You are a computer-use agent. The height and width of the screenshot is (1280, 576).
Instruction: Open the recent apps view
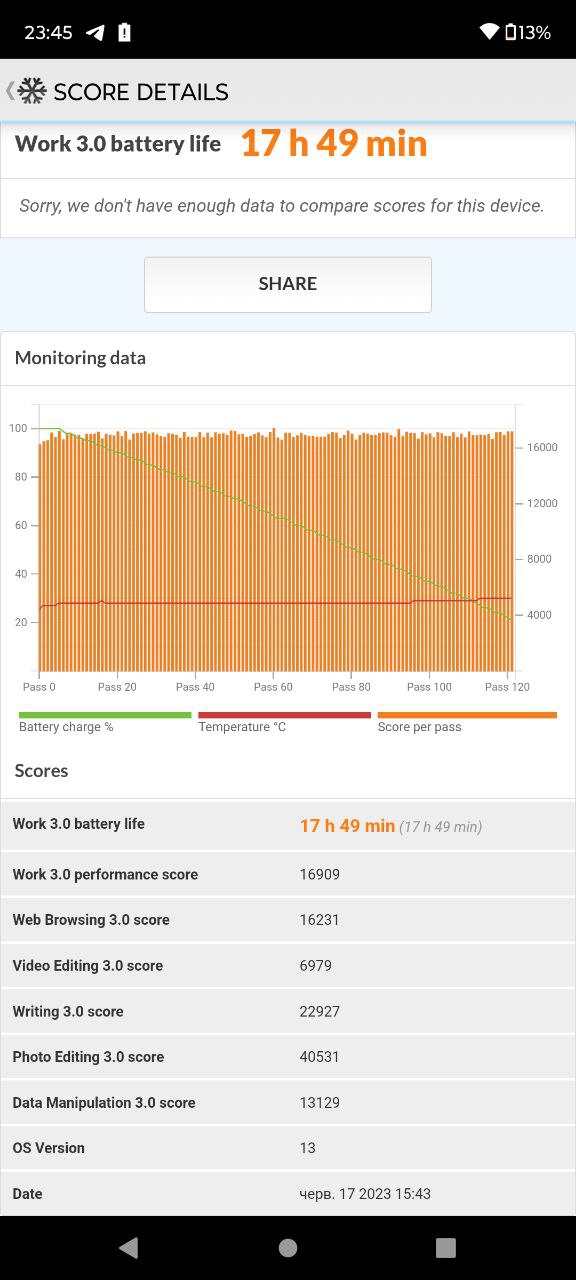click(446, 1247)
